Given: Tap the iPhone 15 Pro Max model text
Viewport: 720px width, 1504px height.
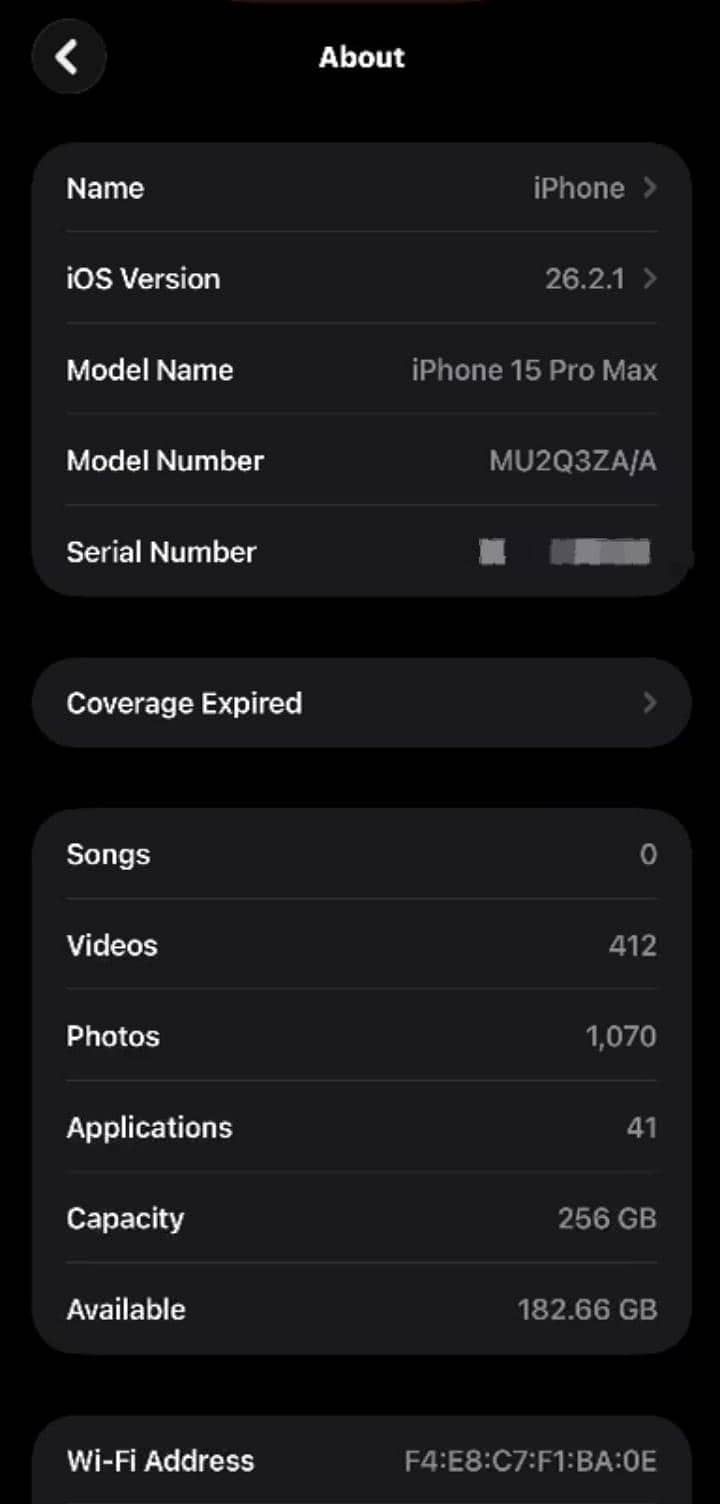Looking at the screenshot, I should coord(536,370).
